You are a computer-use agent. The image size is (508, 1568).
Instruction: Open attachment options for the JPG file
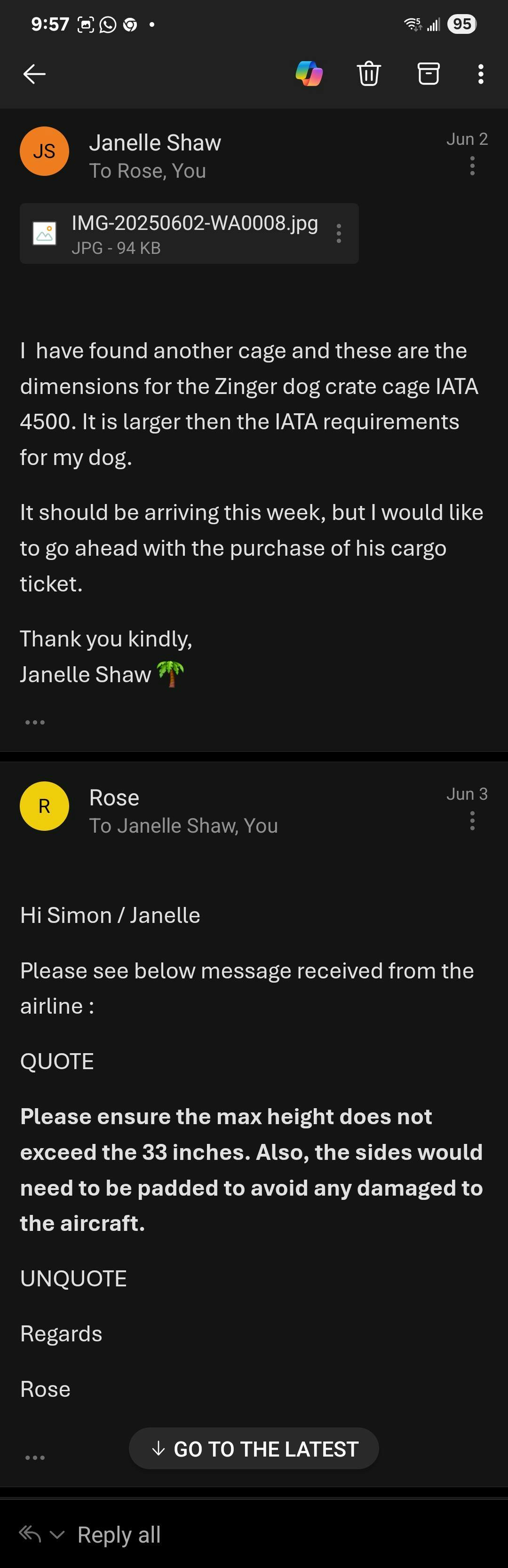click(x=339, y=233)
